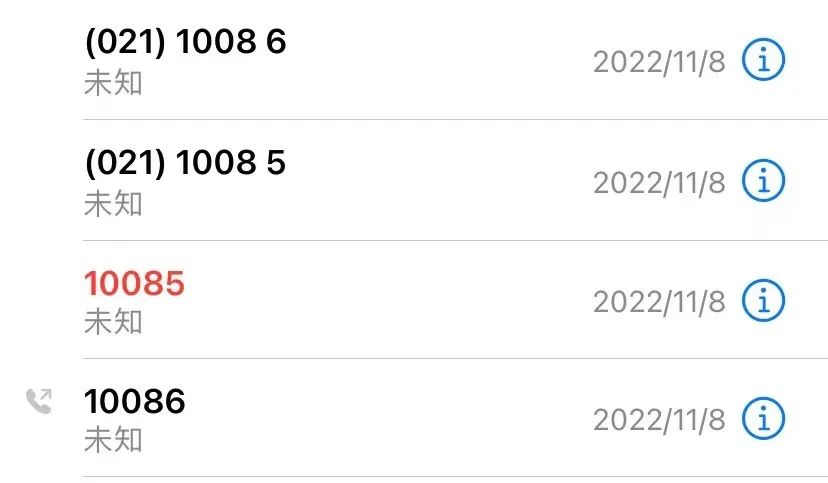
Task: Open info for the (021) 1008 6 call
Action: click(763, 62)
